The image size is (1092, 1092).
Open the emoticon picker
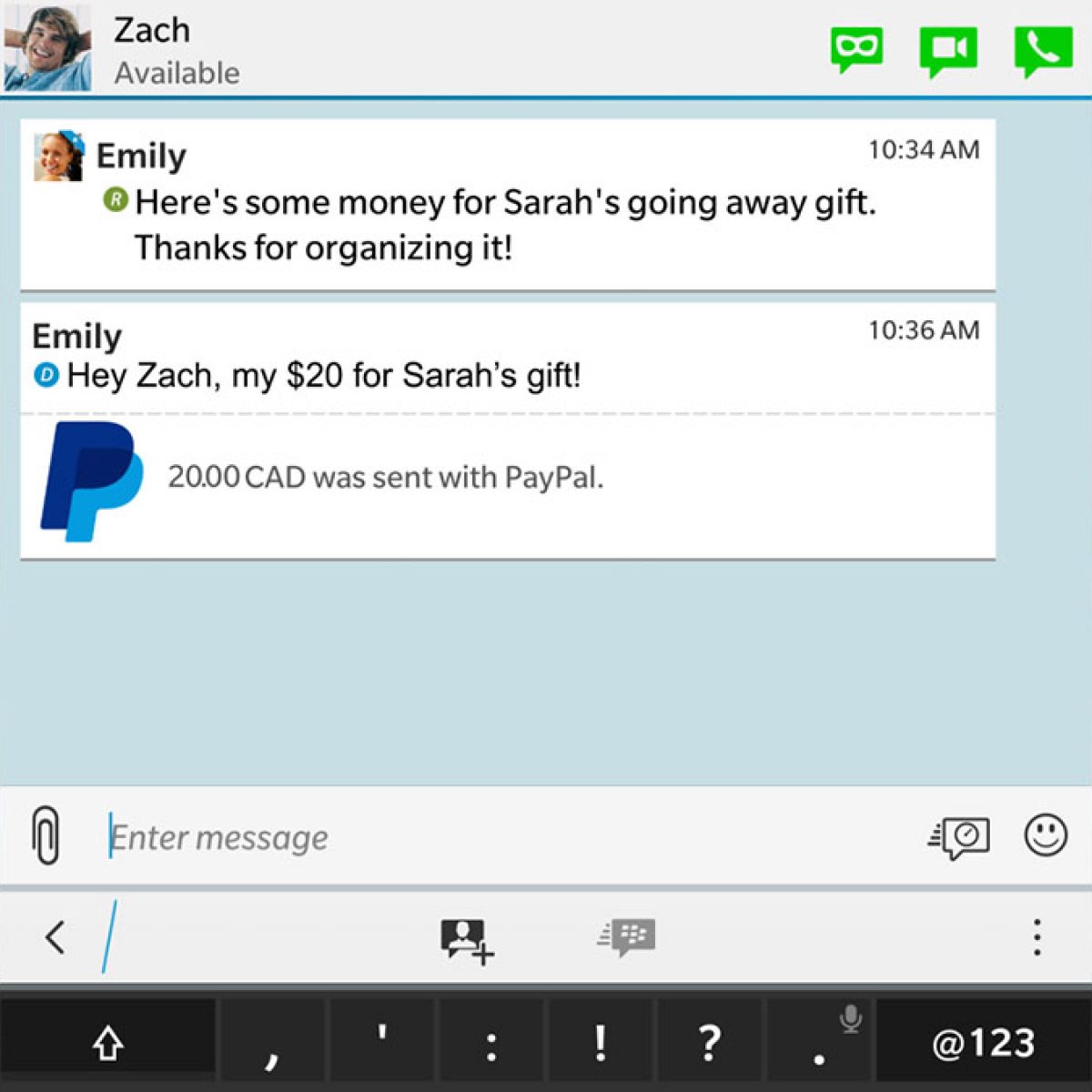pyautogui.click(x=1046, y=834)
